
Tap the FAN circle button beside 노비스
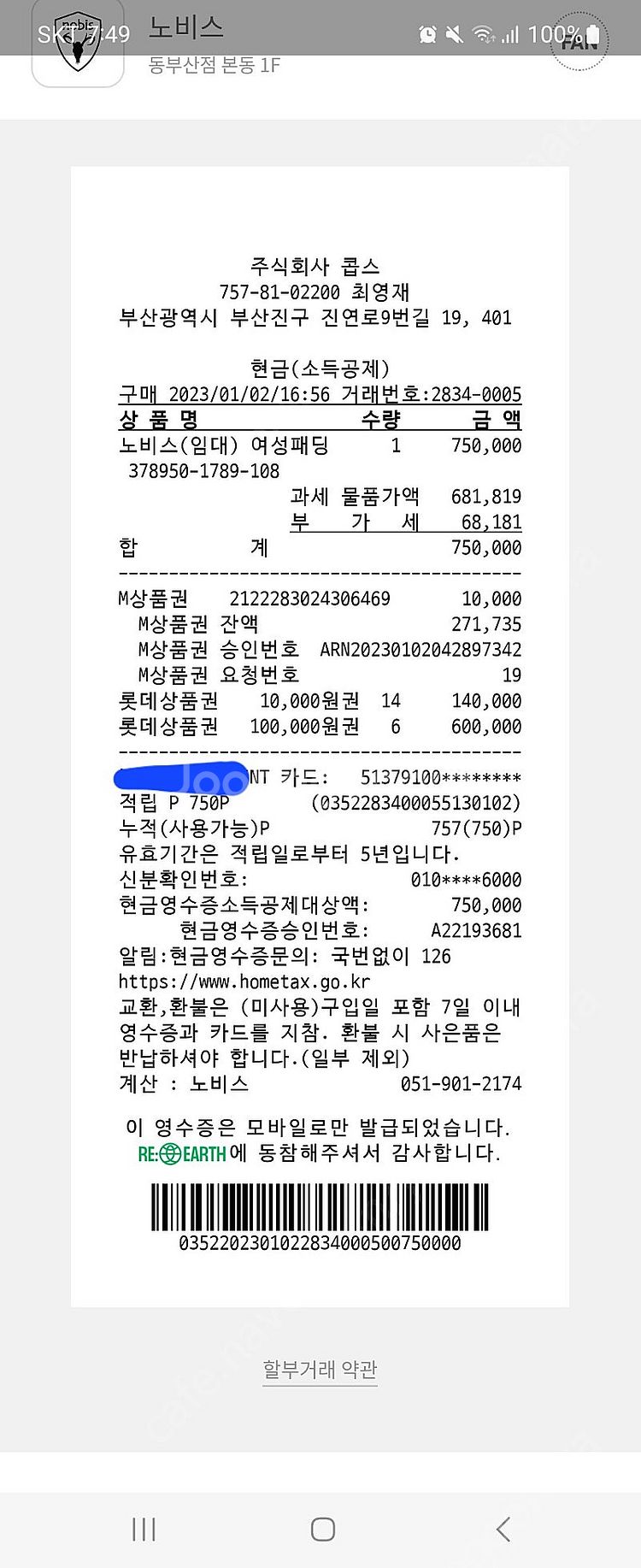click(x=579, y=41)
